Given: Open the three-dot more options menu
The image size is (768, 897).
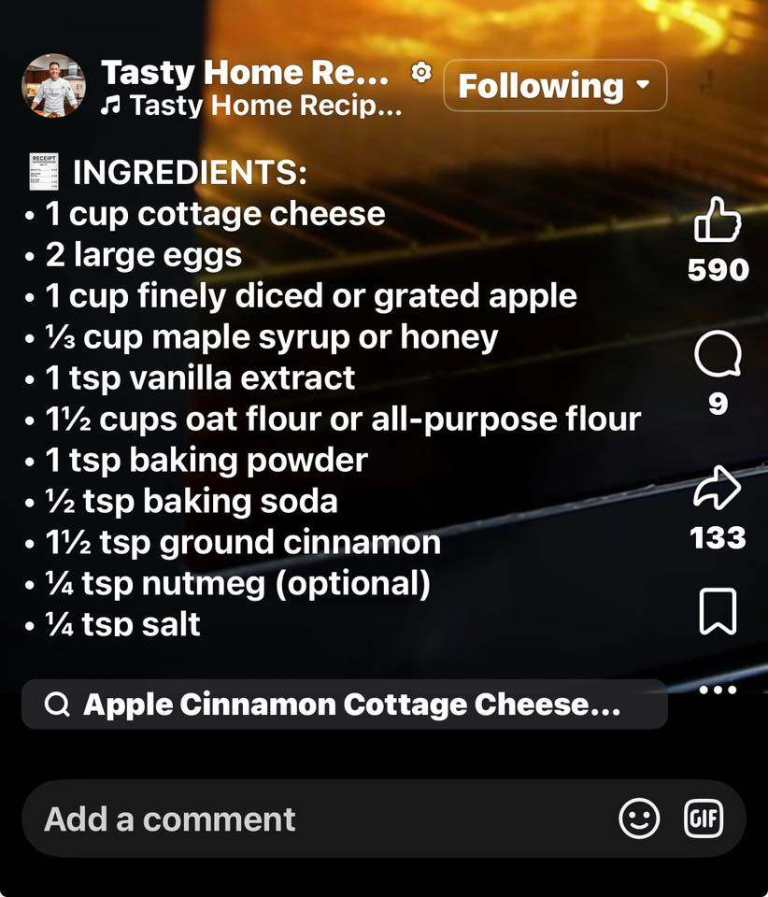Looking at the screenshot, I should (x=718, y=690).
